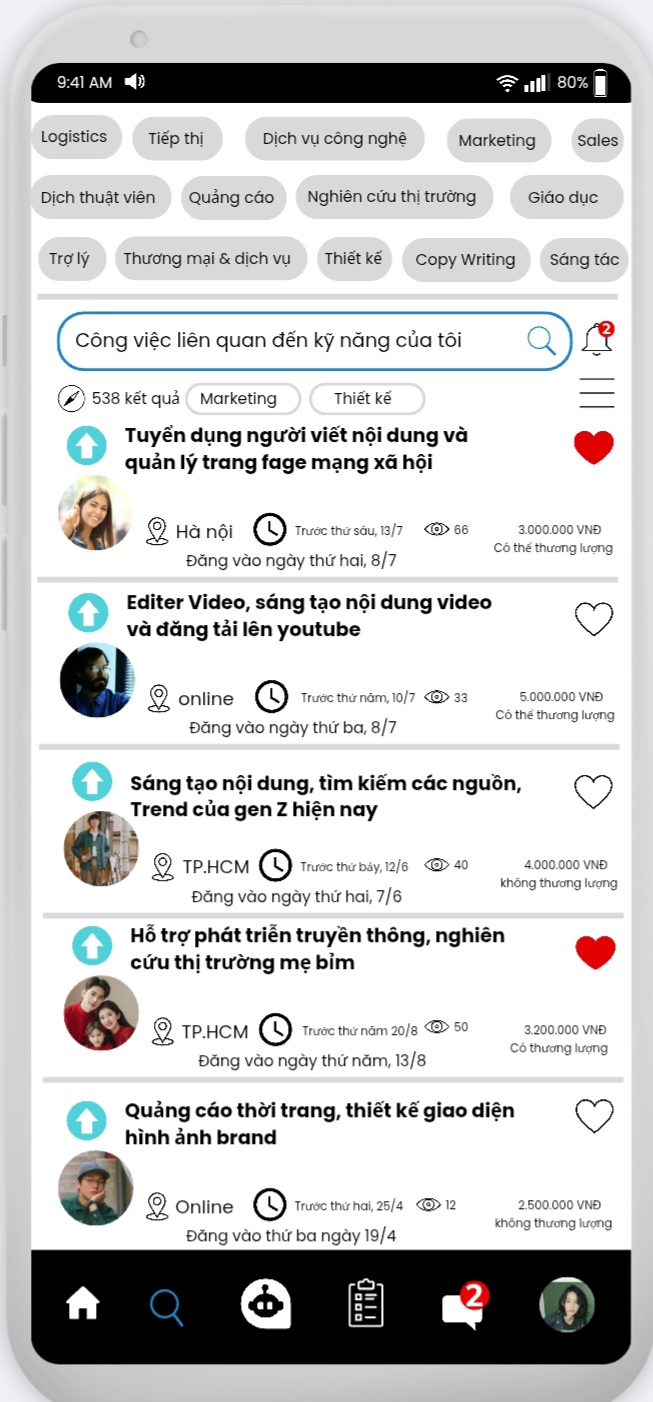
Task: Tap the upvote arrow on Editer Video job
Action: coord(88,612)
